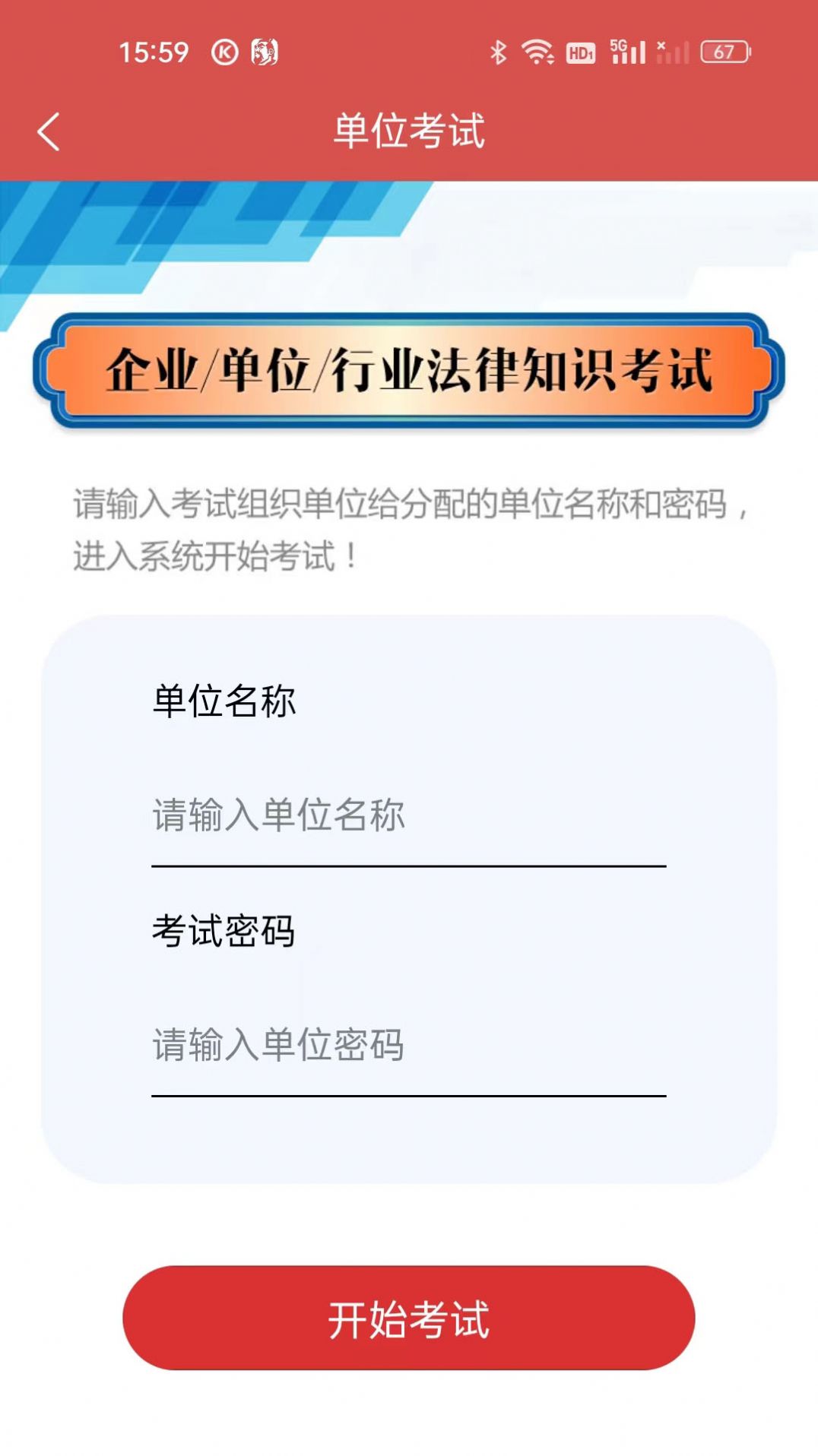818x1456 pixels.
Task: Tap the 企业/单位/行业法律知识考试 banner
Action: point(409,370)
